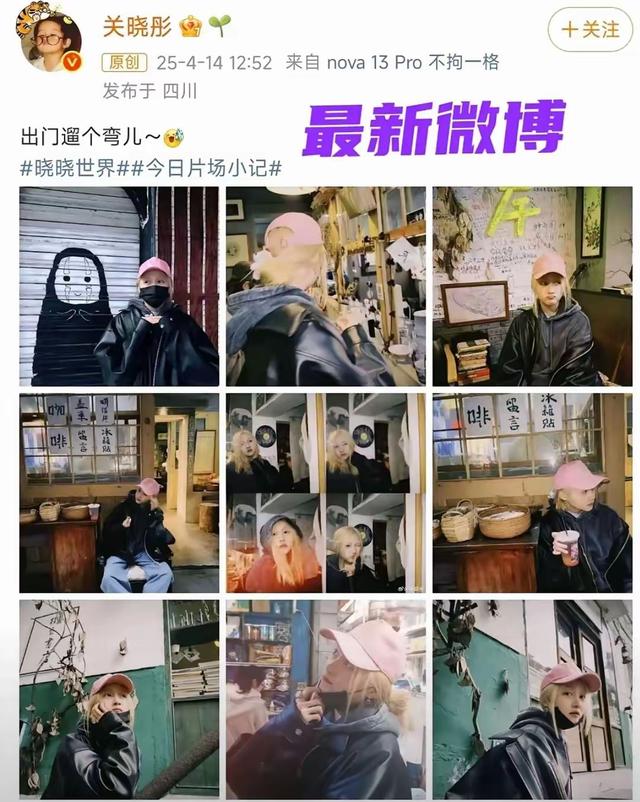
Task: Open the photo of her holding a drink cup
Action: point(531,492)
